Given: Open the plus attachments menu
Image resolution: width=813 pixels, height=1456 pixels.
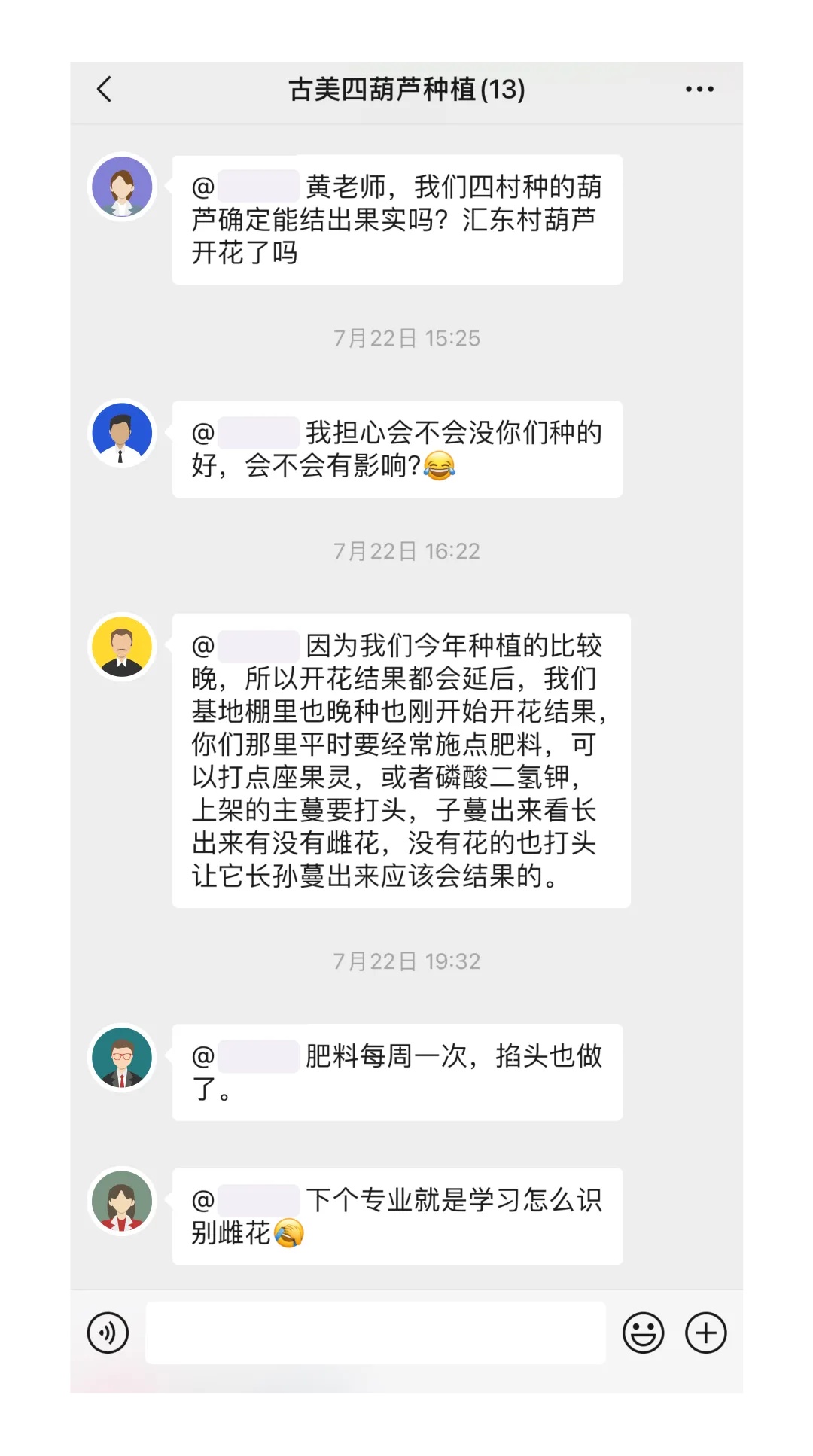Looking at the screenshot, I should coord(706,1333).
